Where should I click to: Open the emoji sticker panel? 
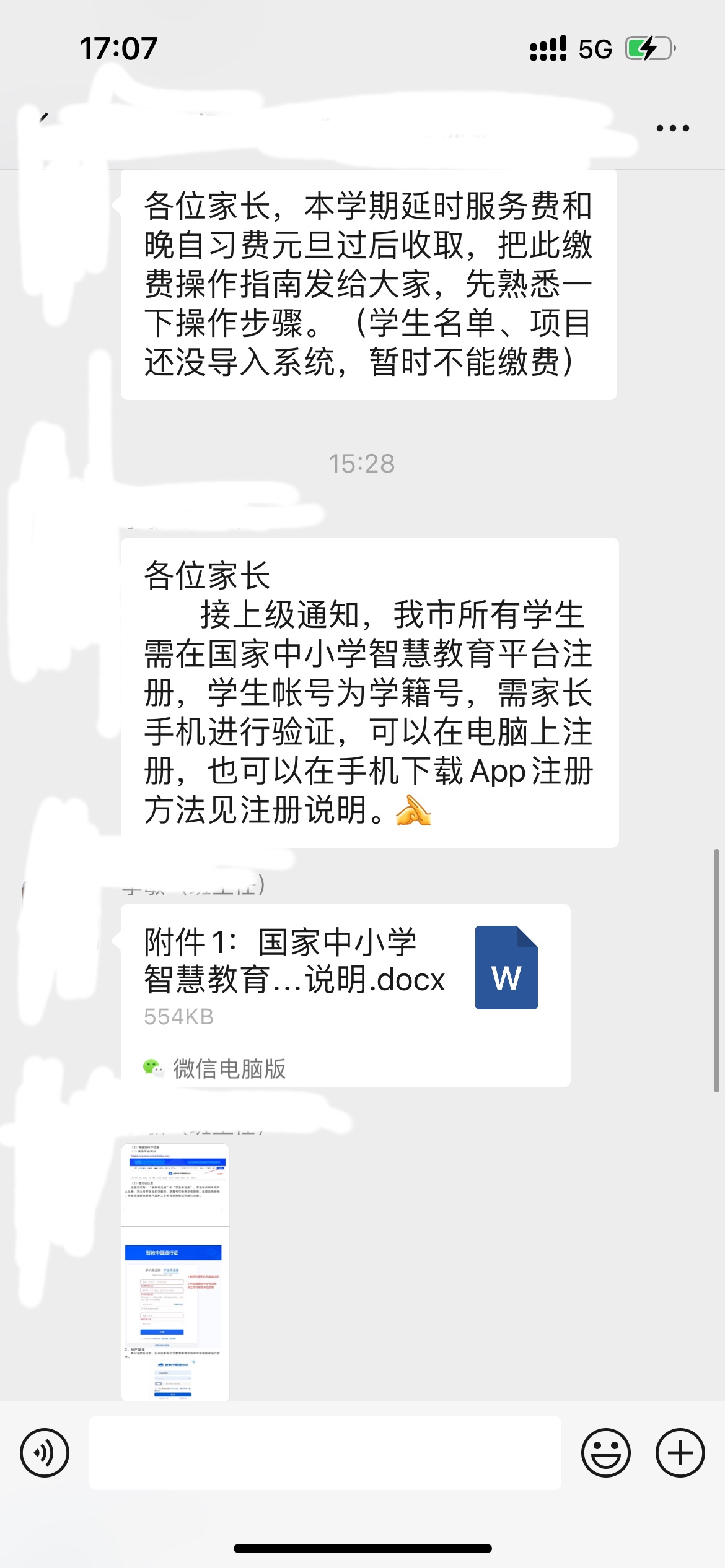605,1452
